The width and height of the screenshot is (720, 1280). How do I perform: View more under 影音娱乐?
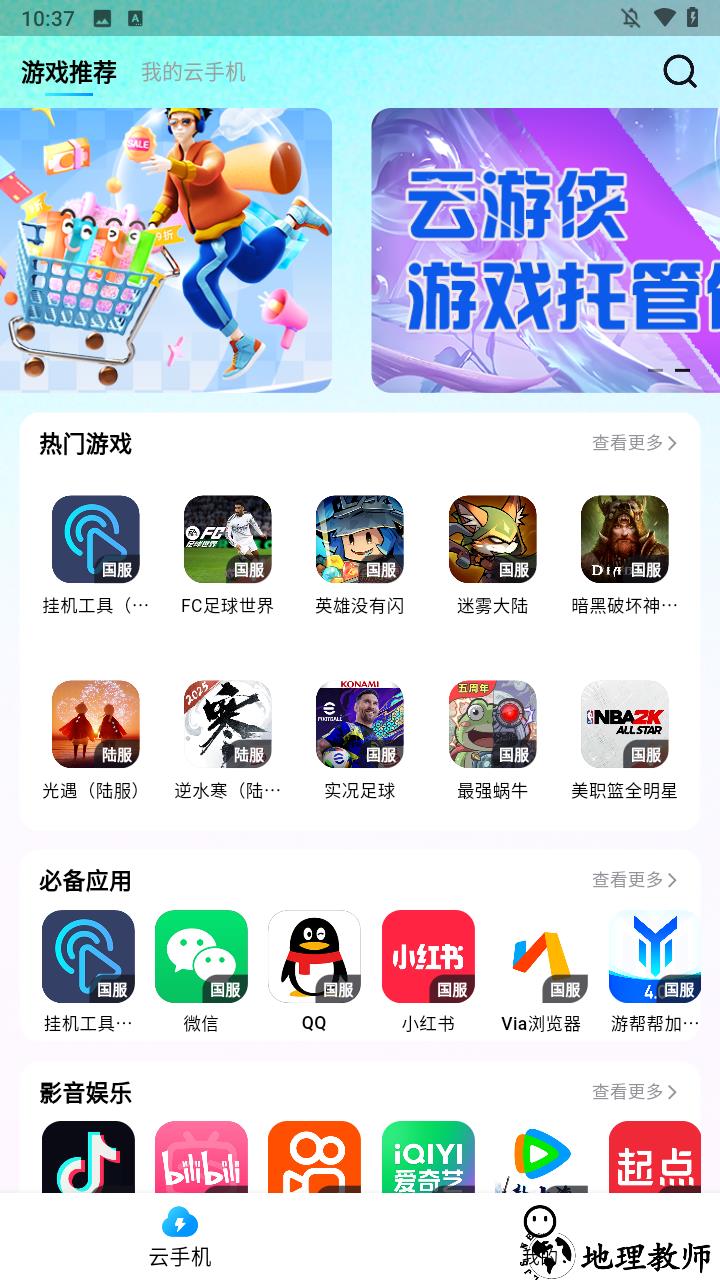pyautogui.click(x=634, y=1092)
